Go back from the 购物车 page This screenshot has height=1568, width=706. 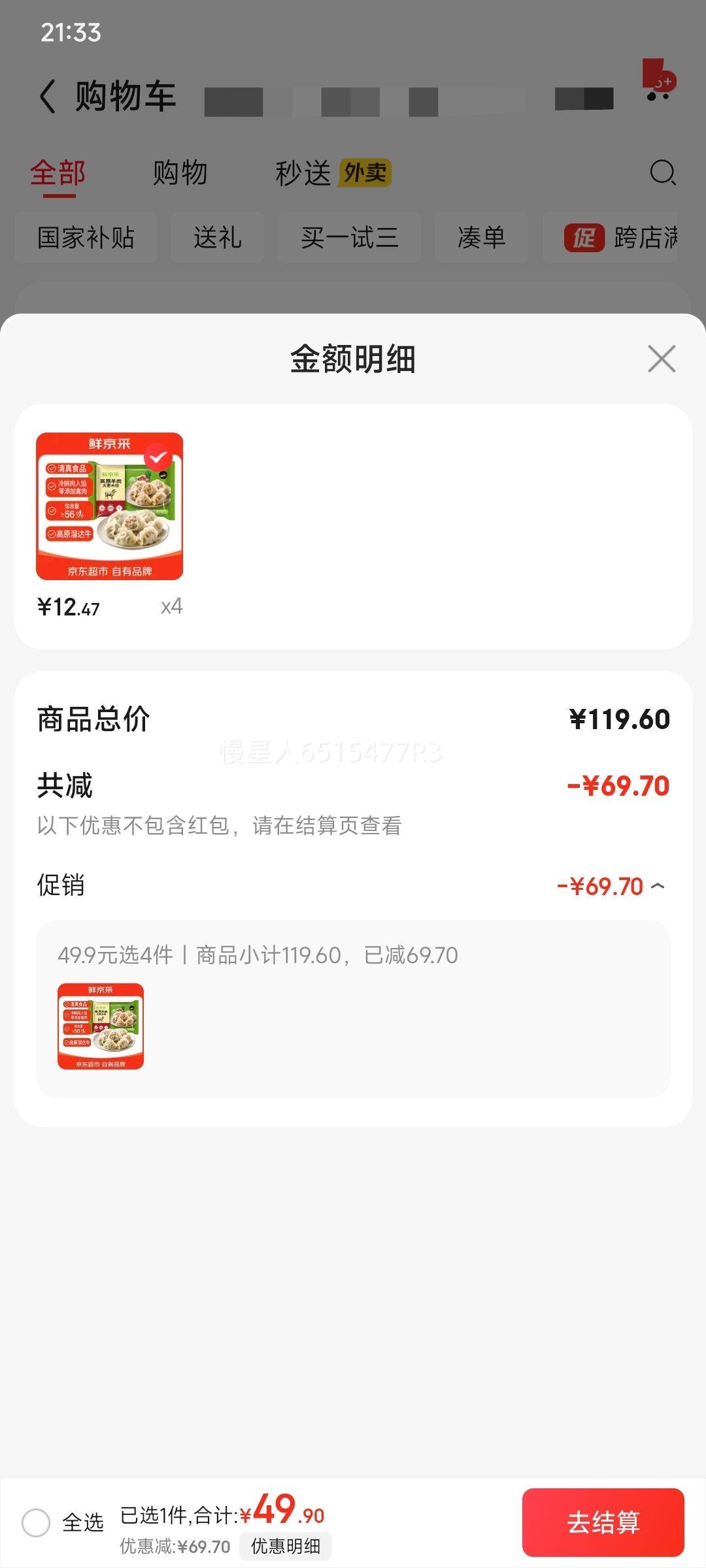click(48, 97)
